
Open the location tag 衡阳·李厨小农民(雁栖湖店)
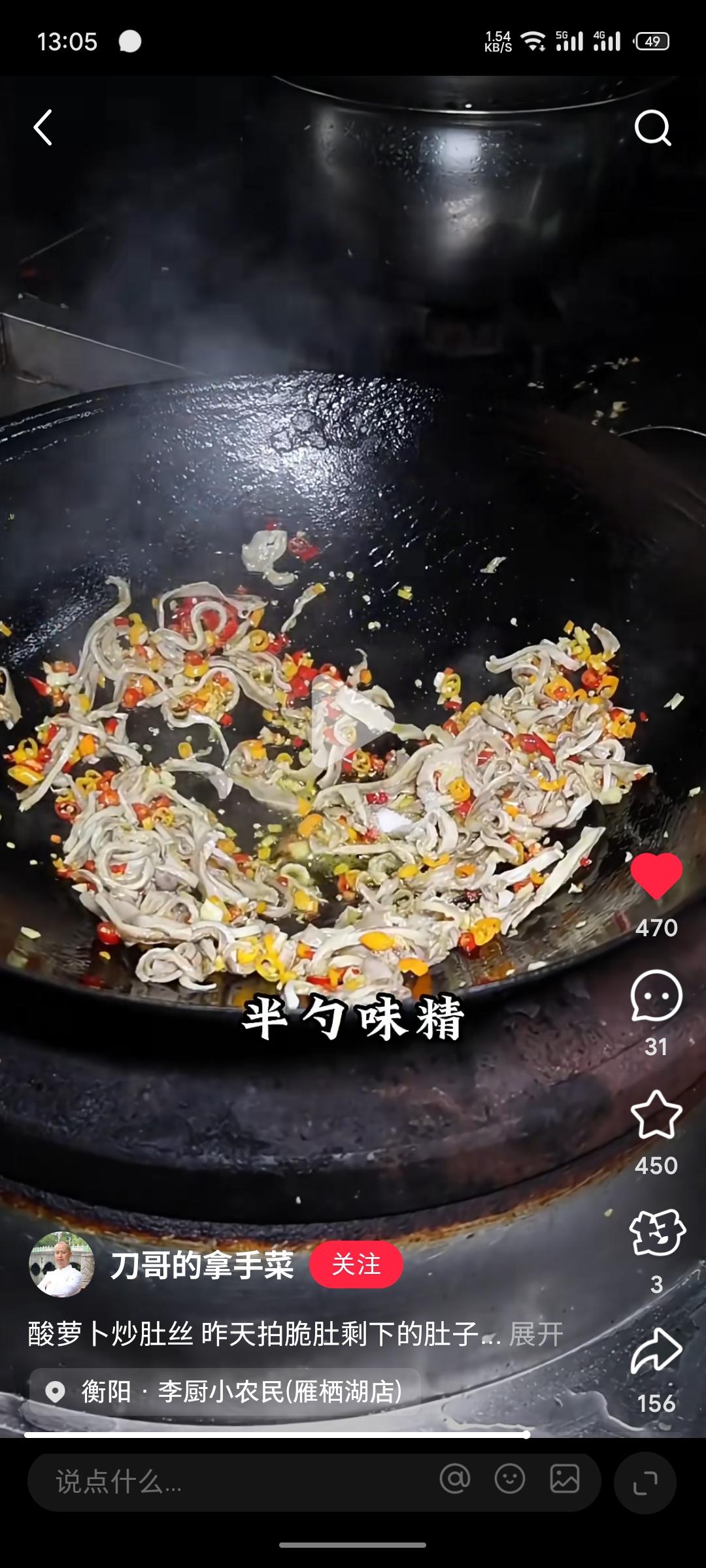point(226,1392)
